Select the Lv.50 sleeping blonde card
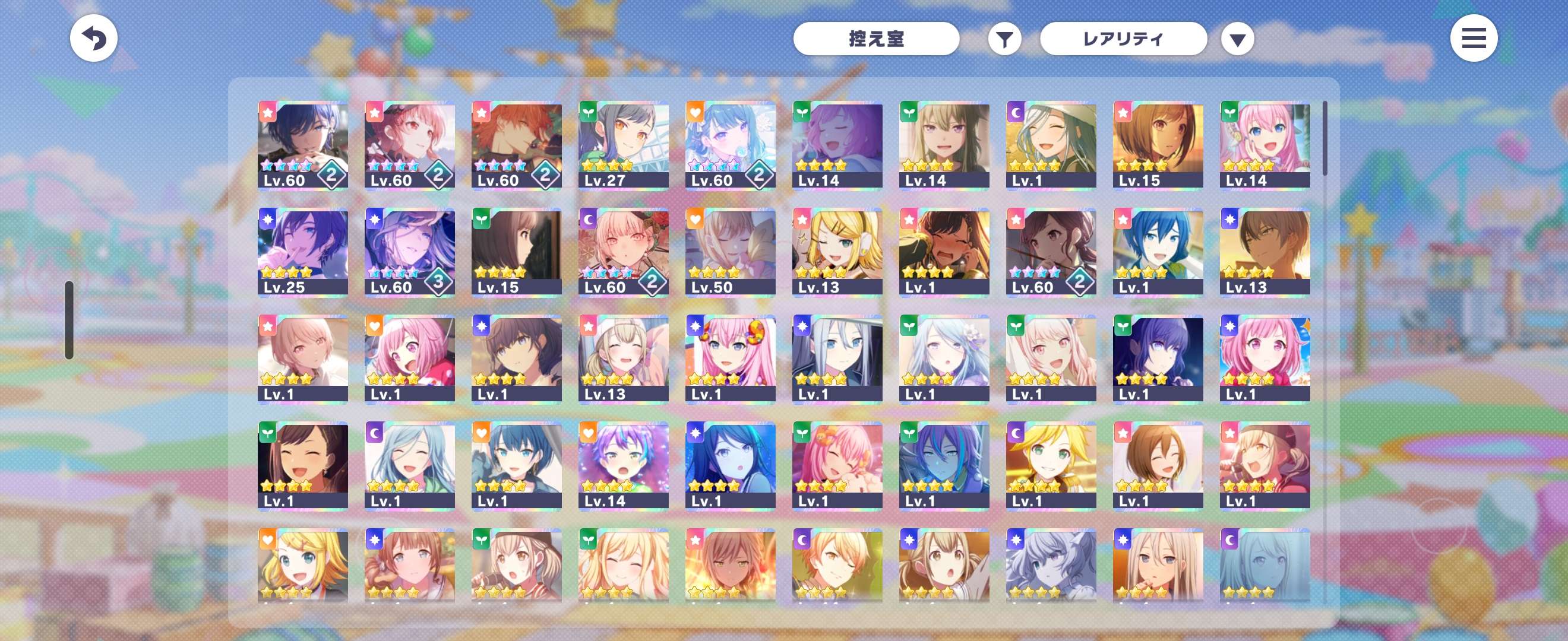Viewport: 1568px width, 641px height. tap(730, 252)
